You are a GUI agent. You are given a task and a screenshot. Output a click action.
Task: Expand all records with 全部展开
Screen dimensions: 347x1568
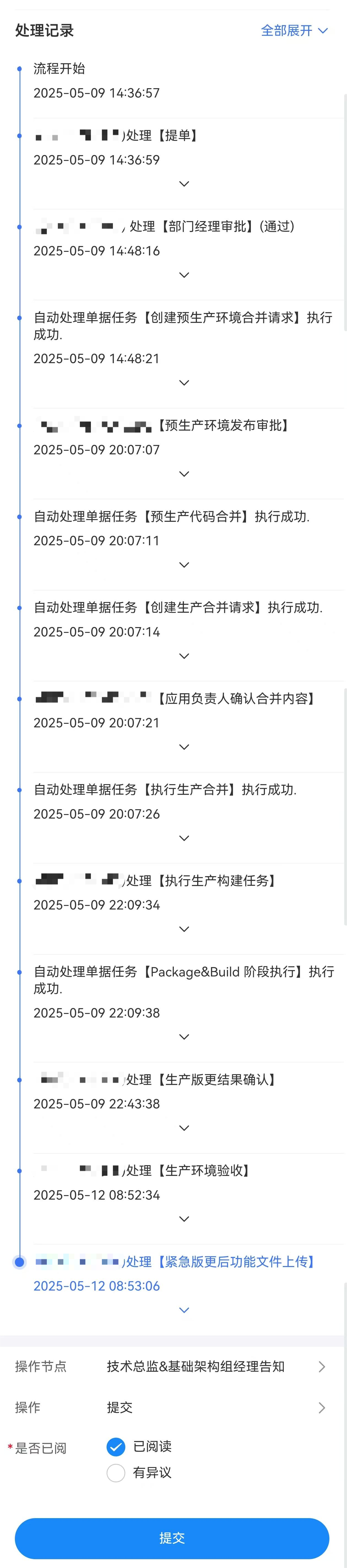pyautogui.click(x=294, y=30)
